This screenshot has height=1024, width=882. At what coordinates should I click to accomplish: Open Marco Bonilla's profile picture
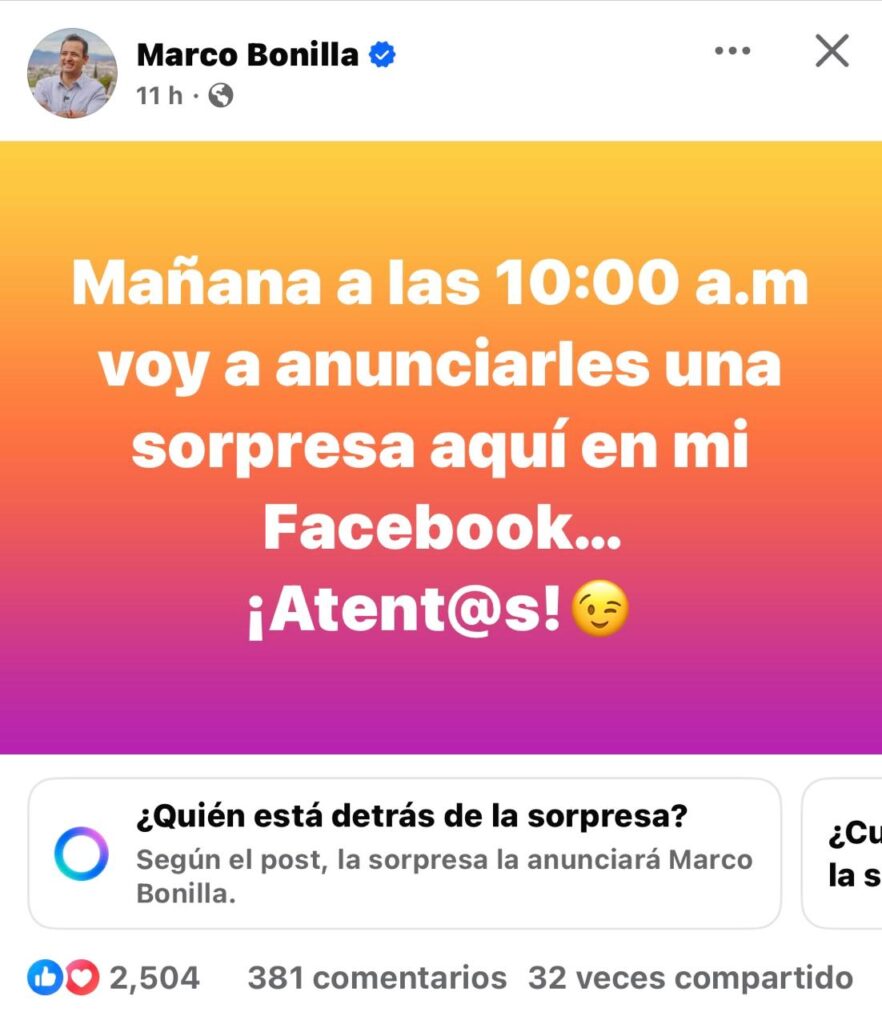pyautogui.click(x=71, y=72)
